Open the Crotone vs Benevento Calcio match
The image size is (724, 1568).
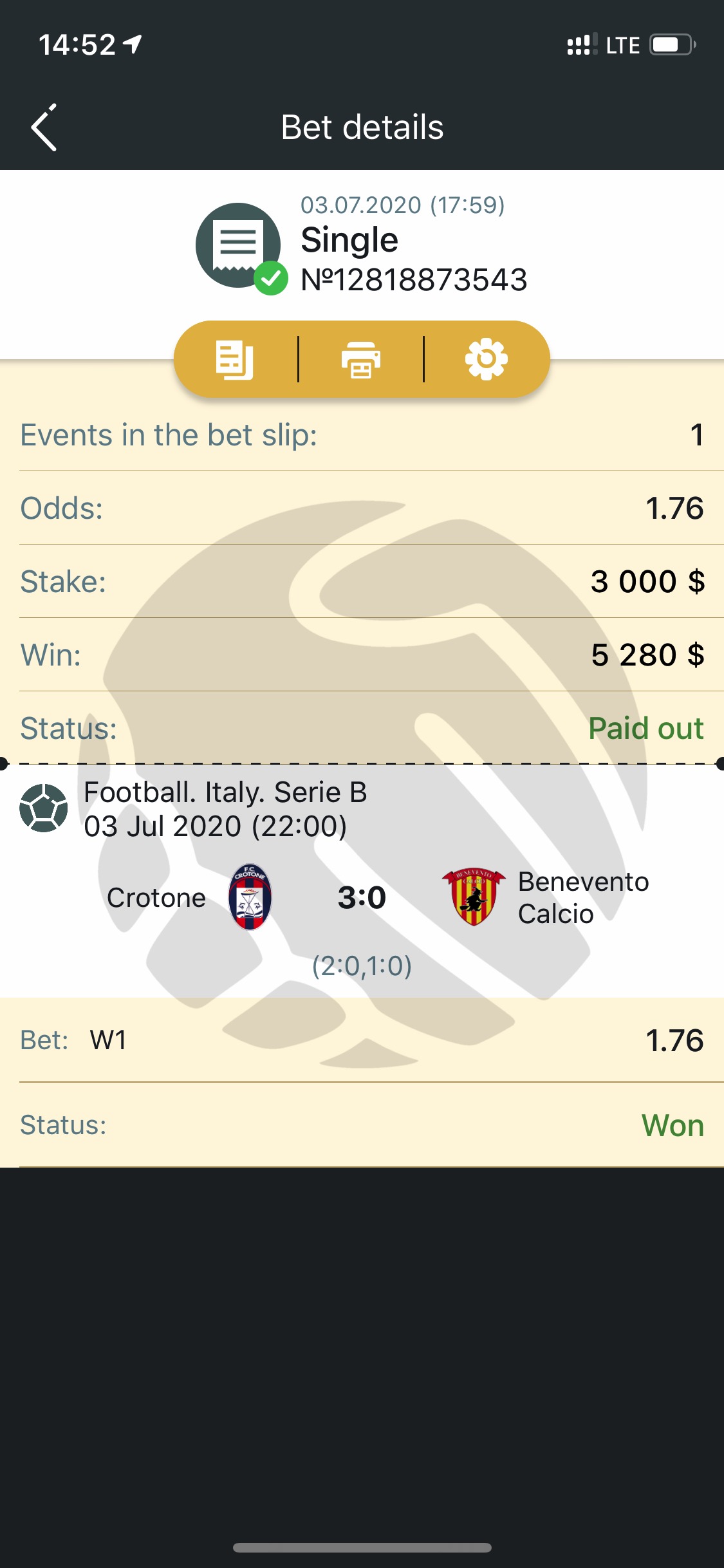coord(362,898)
